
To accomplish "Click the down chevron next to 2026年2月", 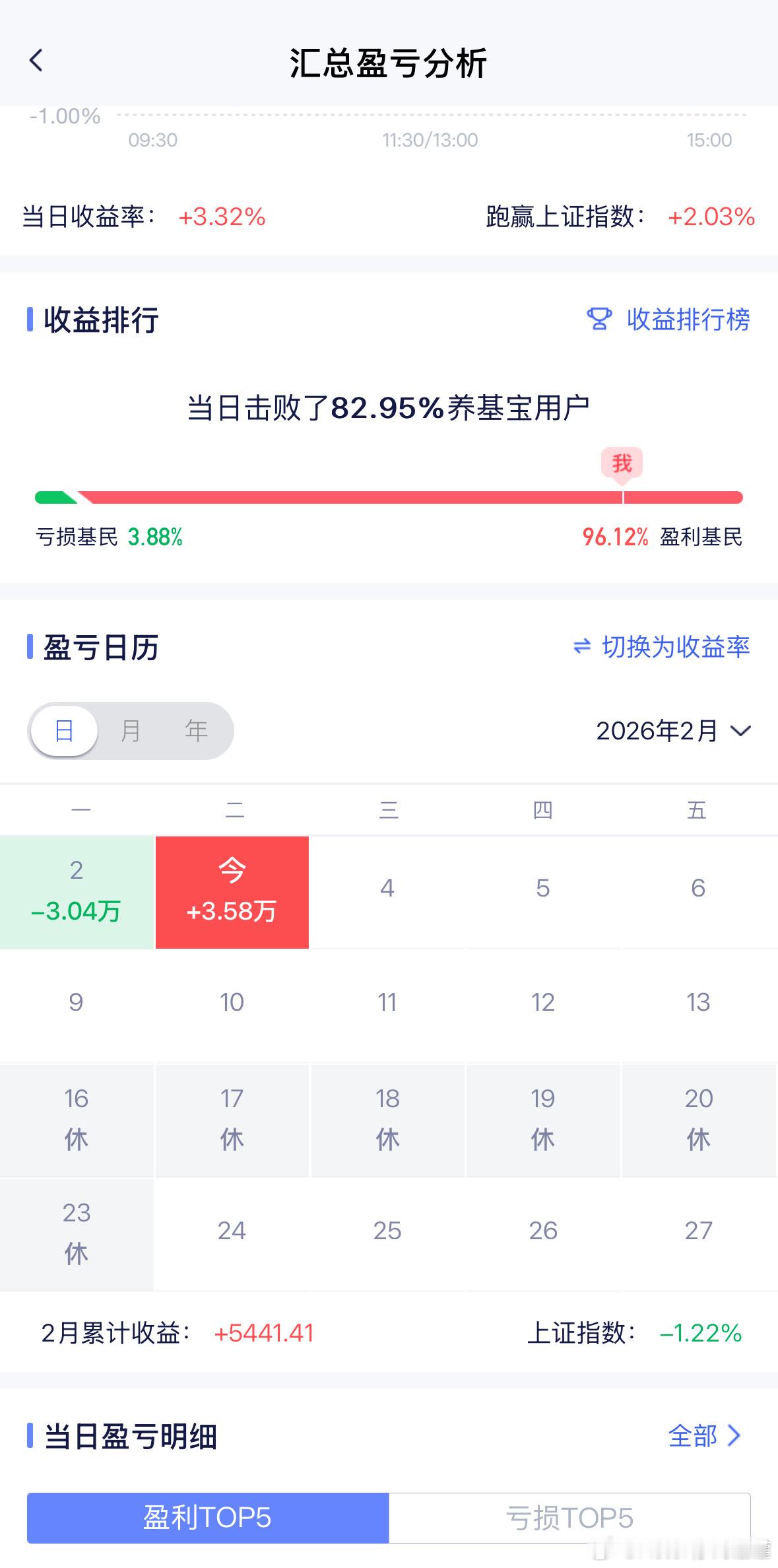I will pyautogui.click(x=740, y=732).
